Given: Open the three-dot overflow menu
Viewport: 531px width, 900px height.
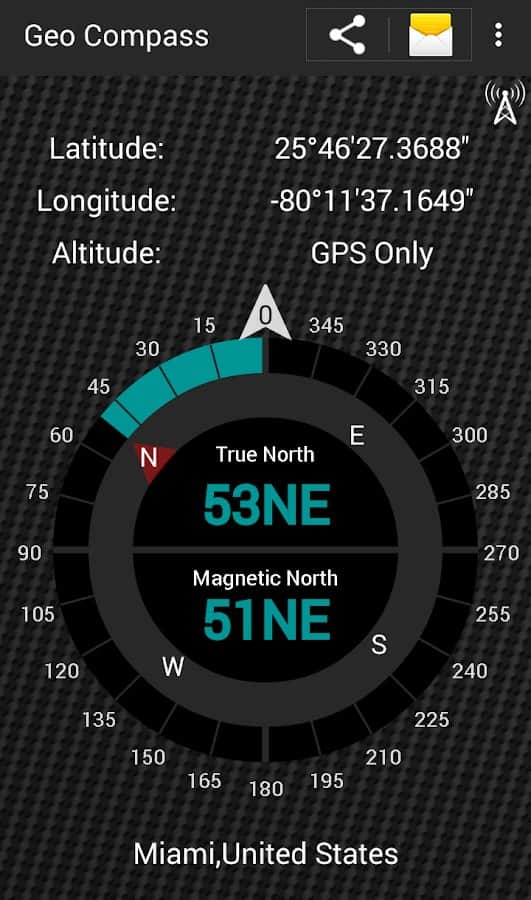Looking at the screenshot, I should pos(498,35).
